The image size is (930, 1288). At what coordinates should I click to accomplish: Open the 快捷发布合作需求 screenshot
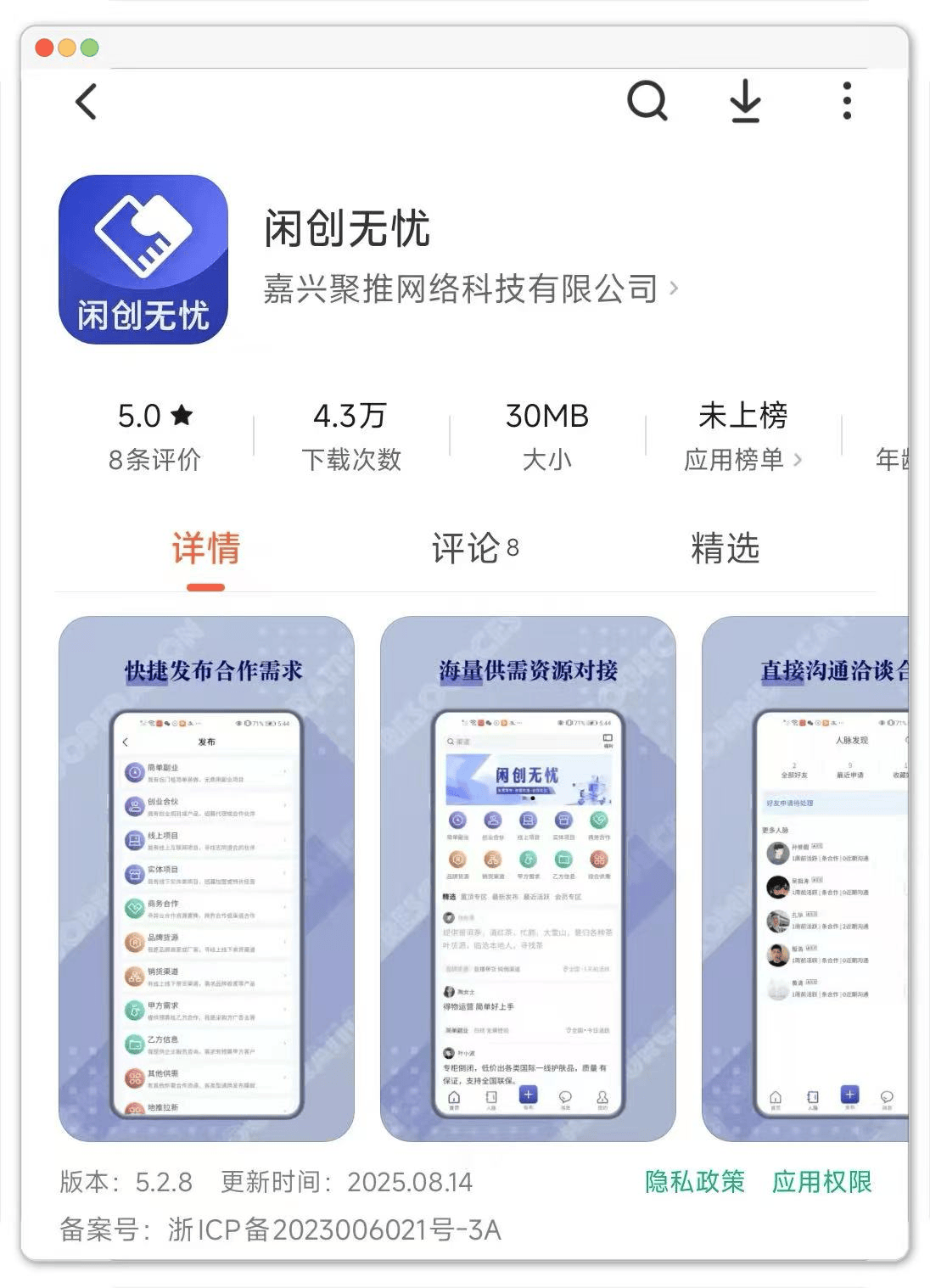206,878
